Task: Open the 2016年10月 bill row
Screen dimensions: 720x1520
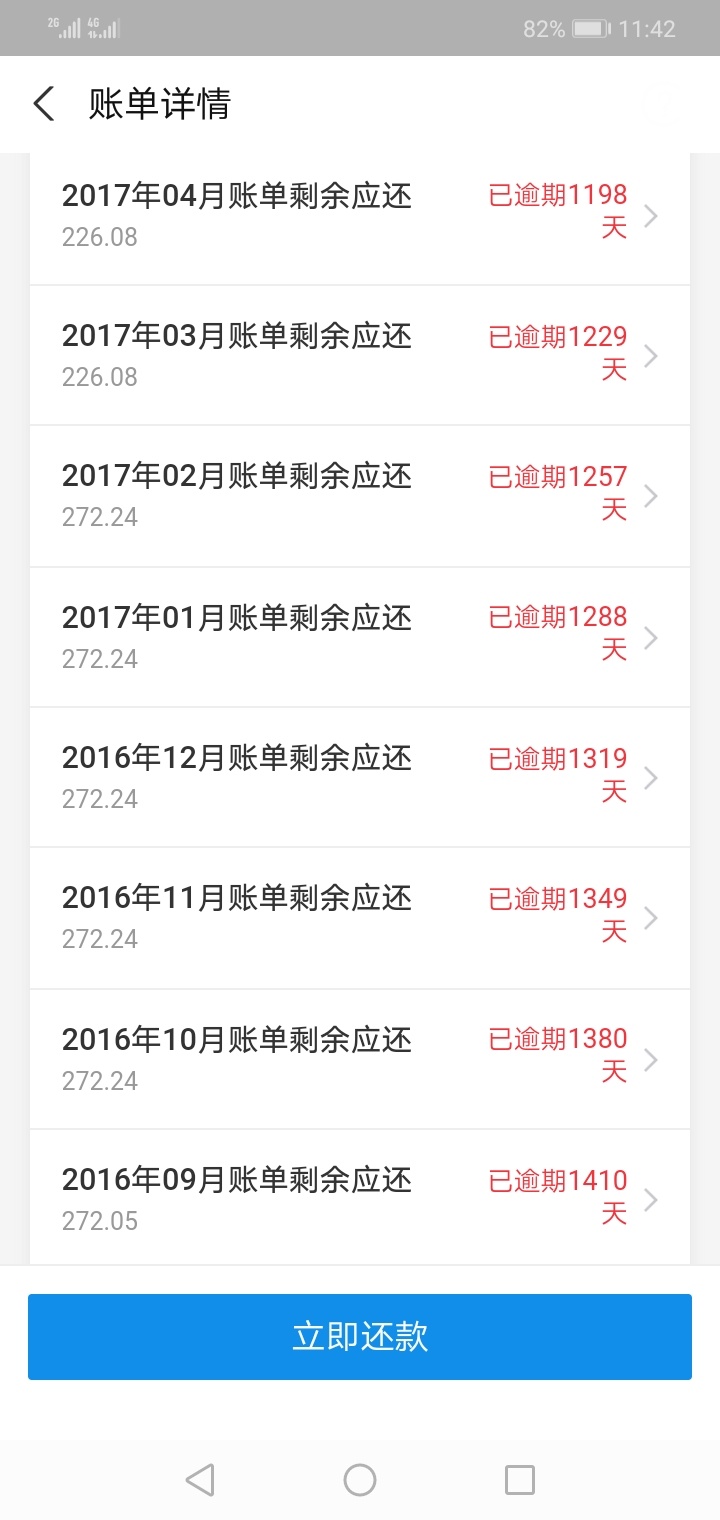Action: pos(360,1059)
